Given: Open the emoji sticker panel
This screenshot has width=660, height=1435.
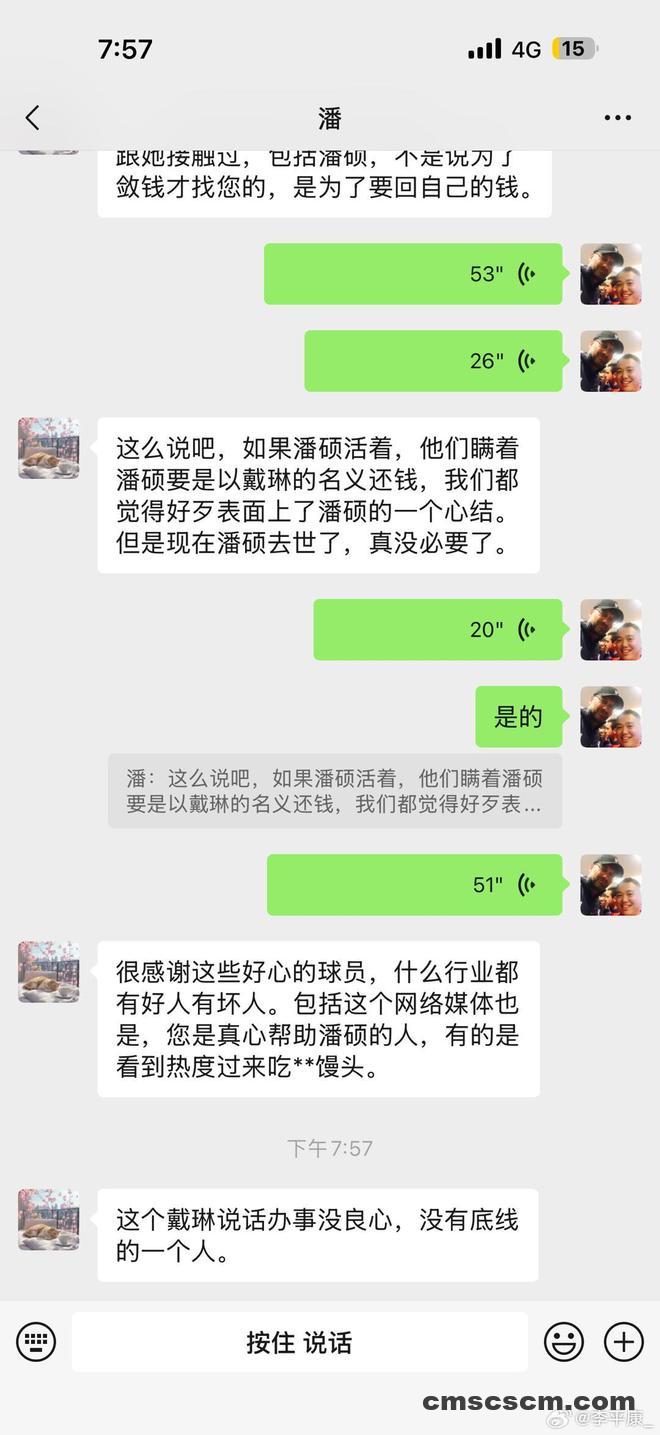Looking at the screenshot, I should [x=564, y=1341].
